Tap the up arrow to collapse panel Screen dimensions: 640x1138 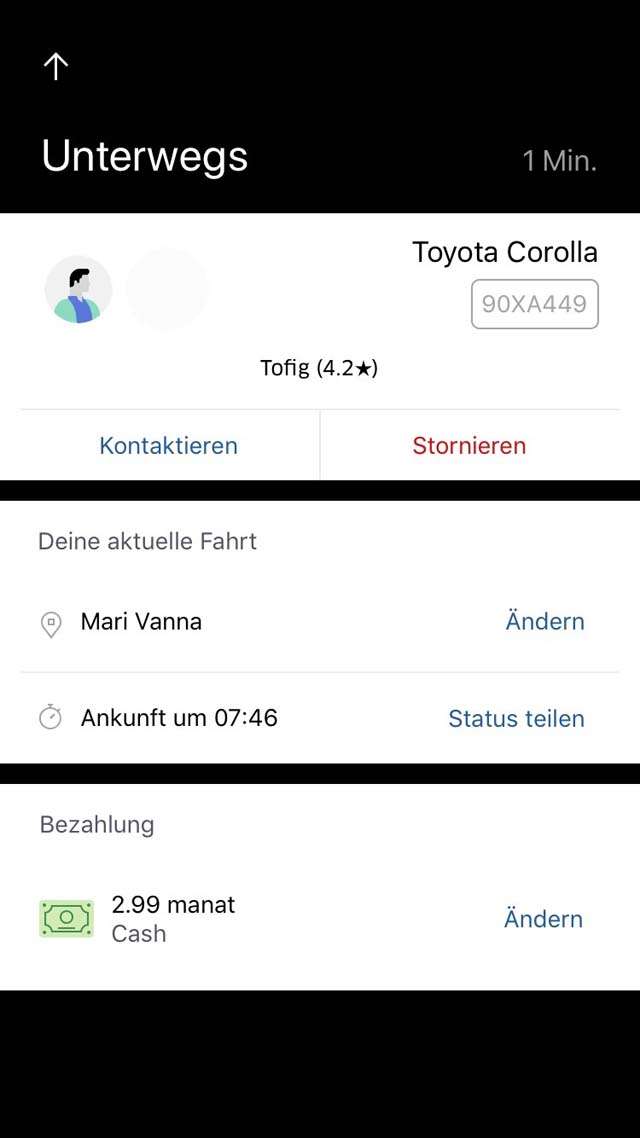coord(56,67)
